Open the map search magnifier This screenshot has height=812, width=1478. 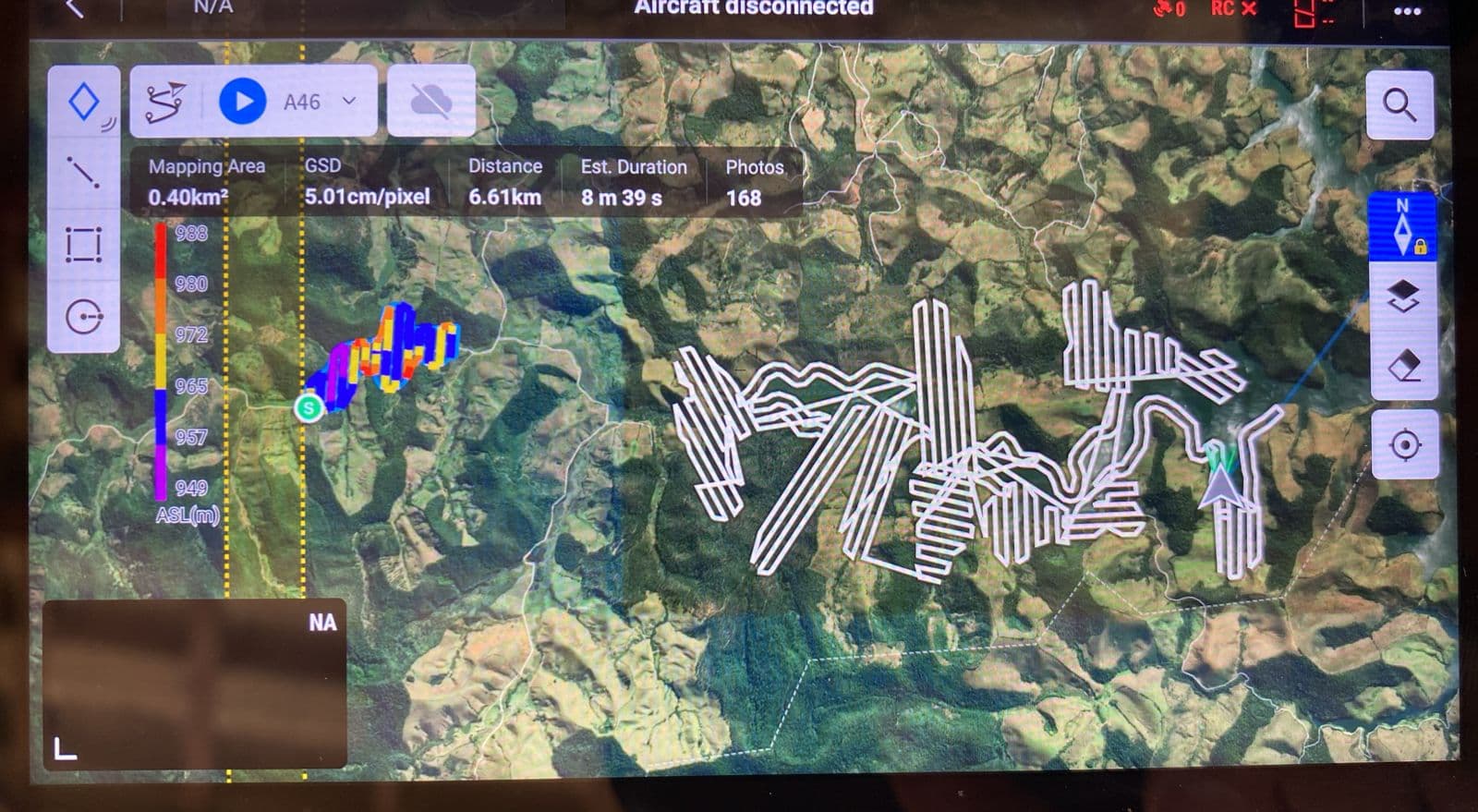[1399, 105]
